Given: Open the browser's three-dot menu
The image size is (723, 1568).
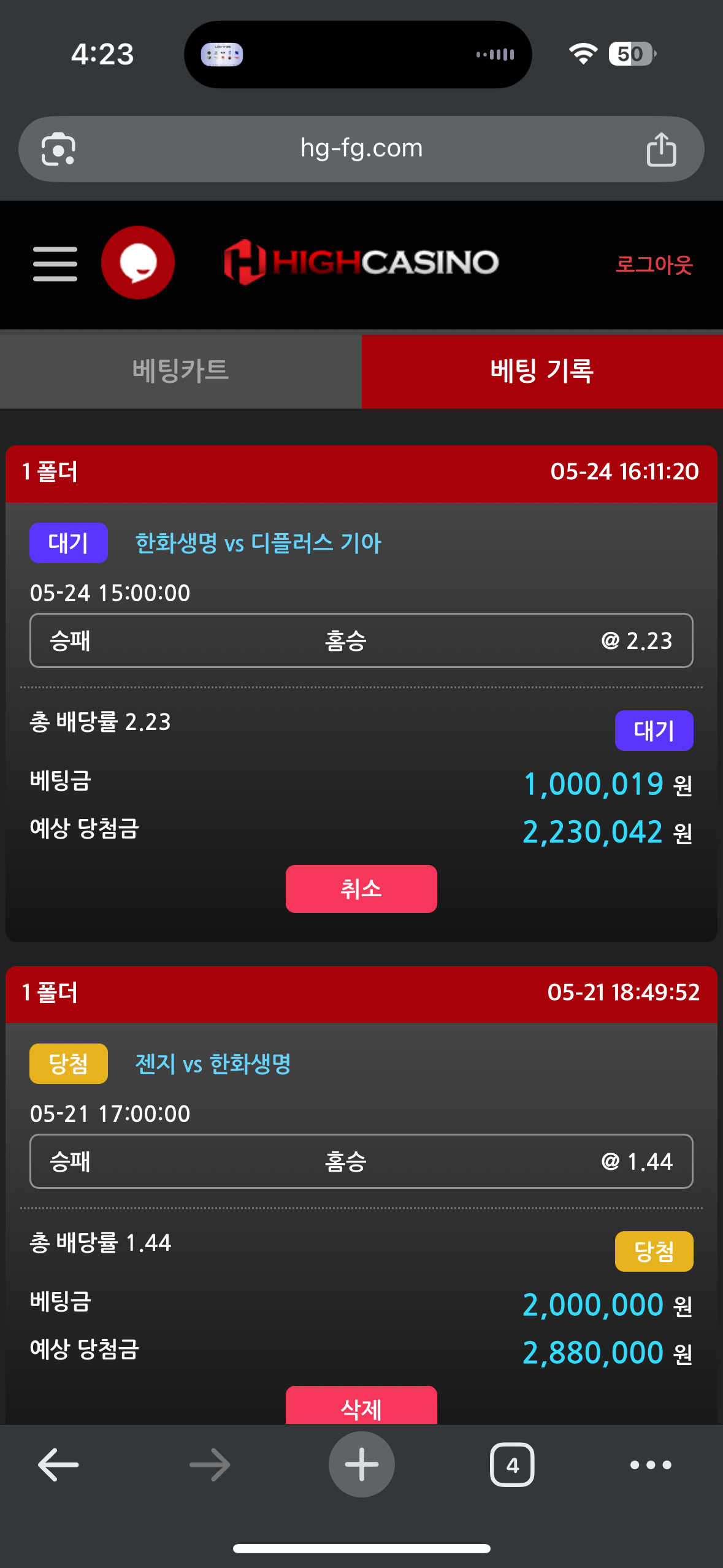Looking at the screenshot, I should 651,1465.
